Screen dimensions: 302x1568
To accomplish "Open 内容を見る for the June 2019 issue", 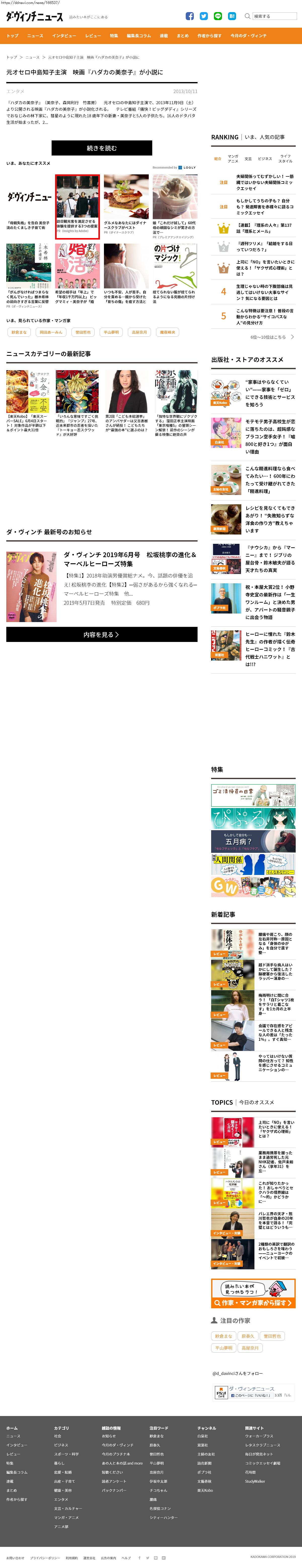I will click(x=102, y=634).
